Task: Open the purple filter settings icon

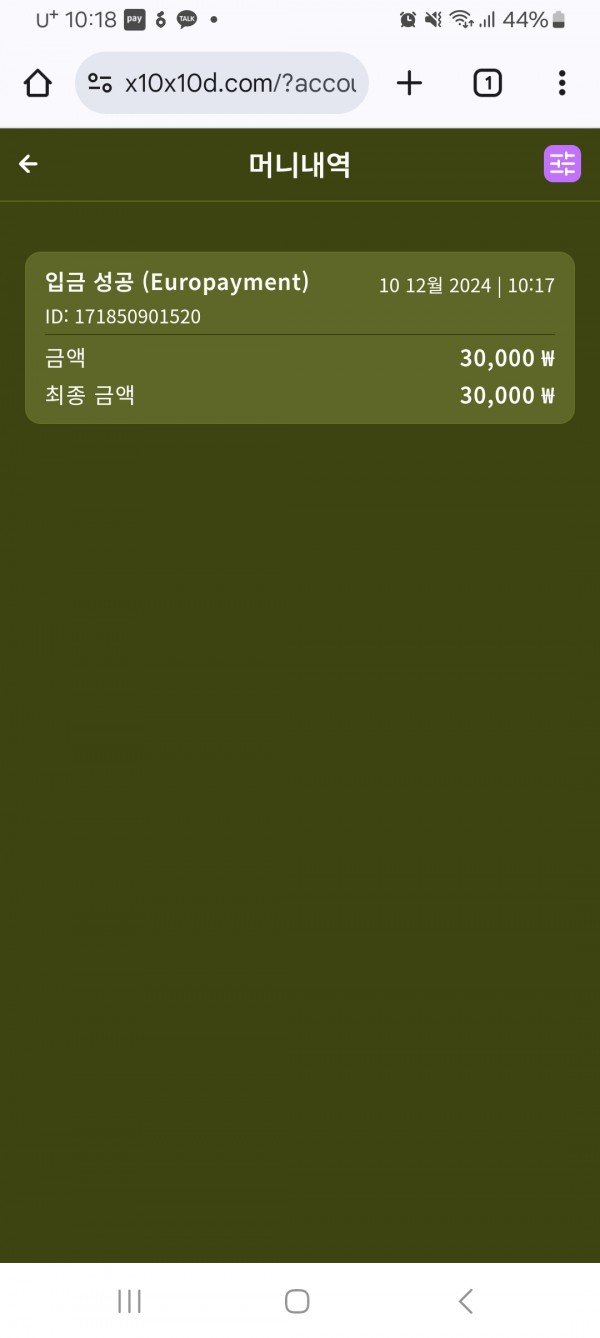Action: coord(562,164)
